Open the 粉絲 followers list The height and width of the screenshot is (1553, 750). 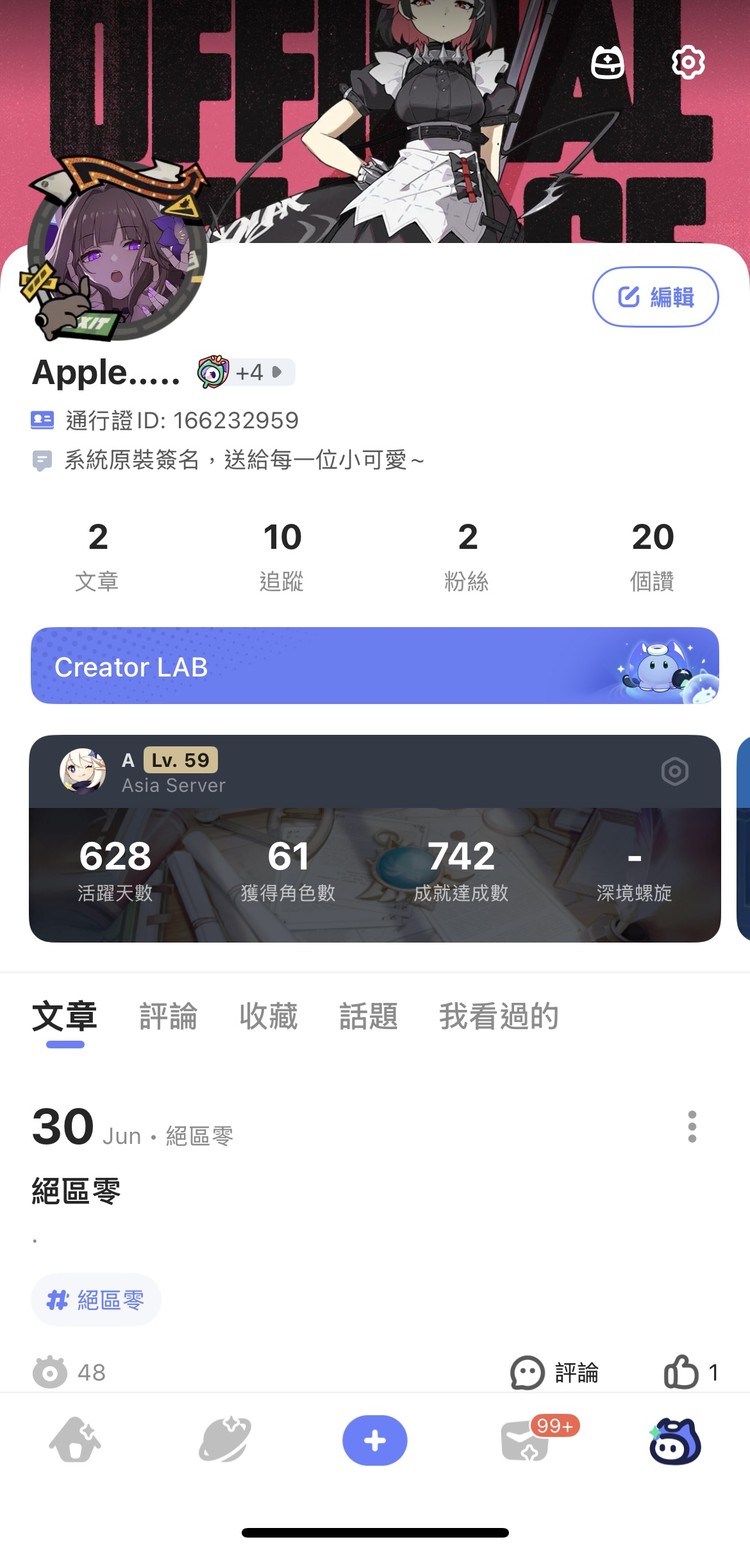467,556
